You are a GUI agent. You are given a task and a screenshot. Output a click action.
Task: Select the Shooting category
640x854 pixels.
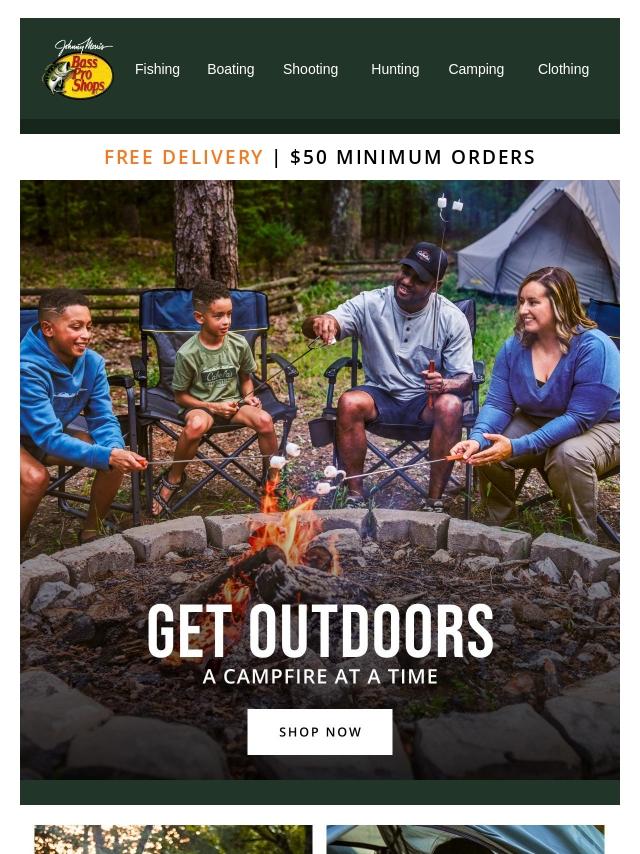(310, 69)
